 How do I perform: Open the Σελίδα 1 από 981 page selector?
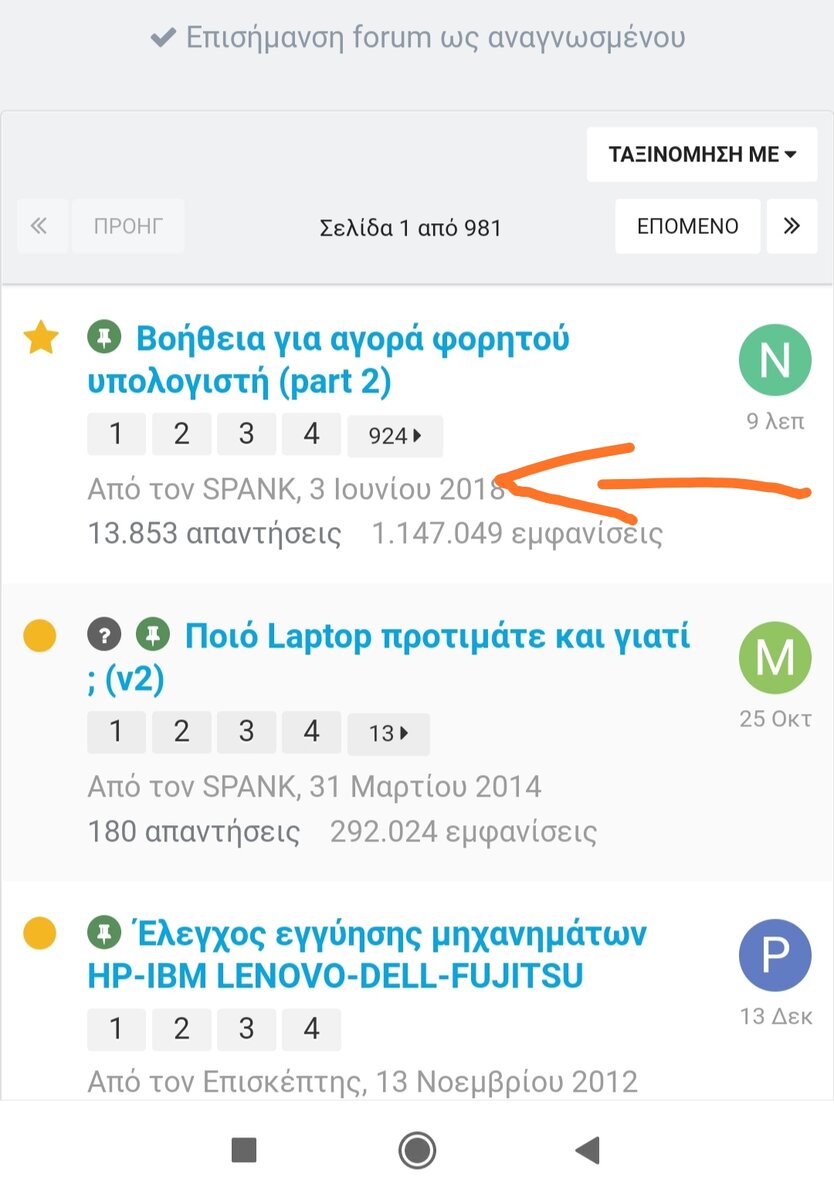point(410,228)
